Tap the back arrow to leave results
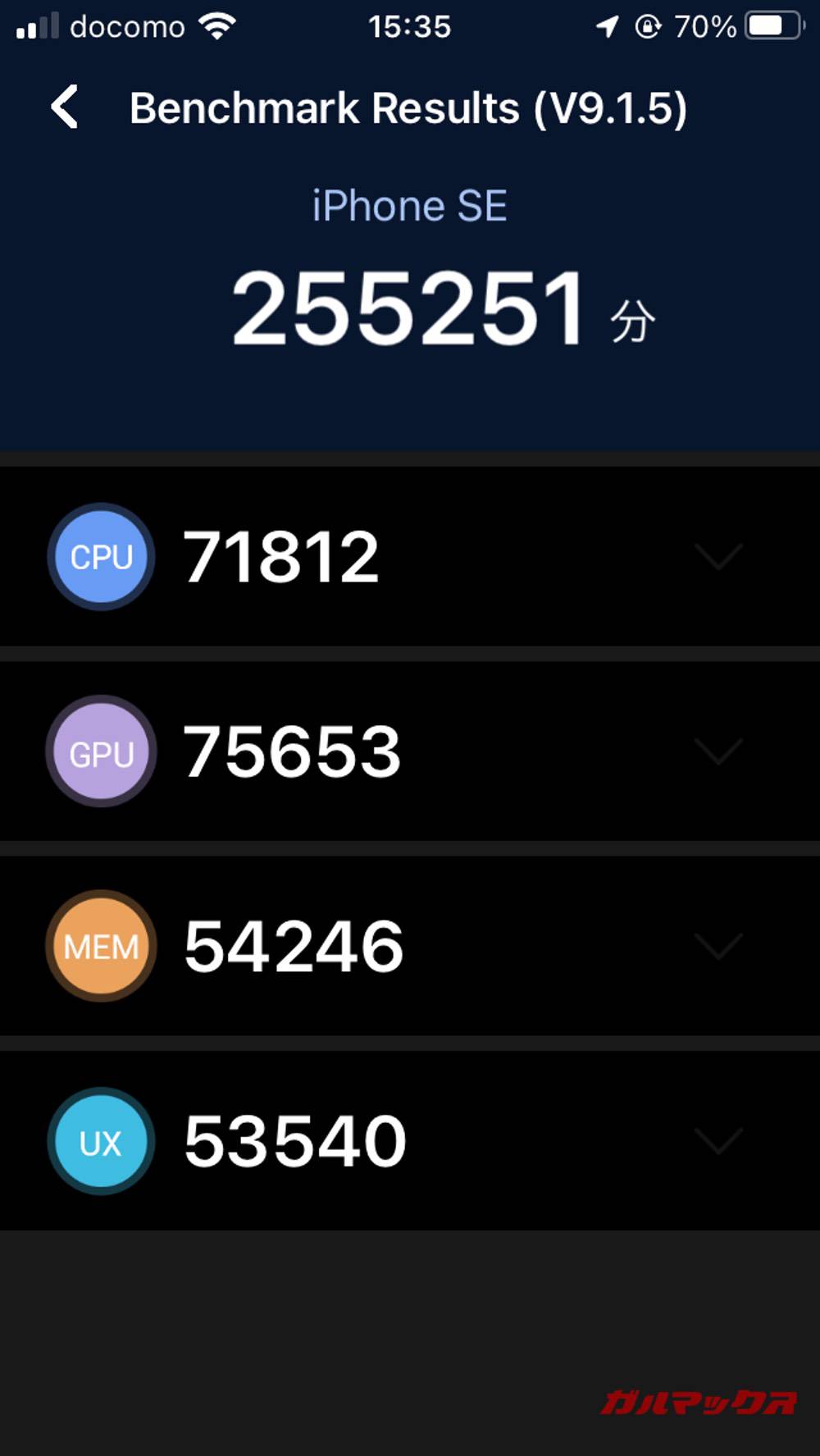The image size is (820, 1456). coord(64,107)
